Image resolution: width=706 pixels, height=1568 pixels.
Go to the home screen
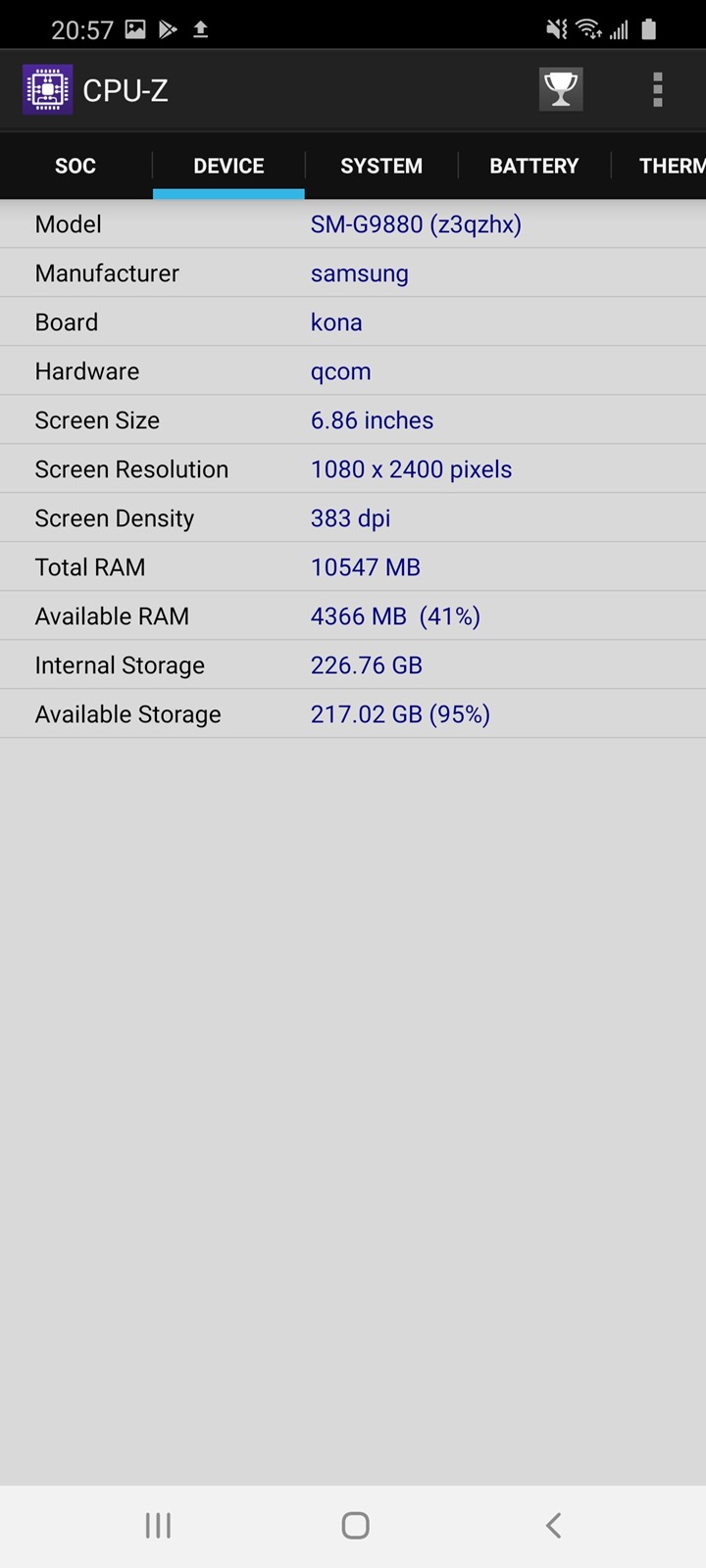355,1525
